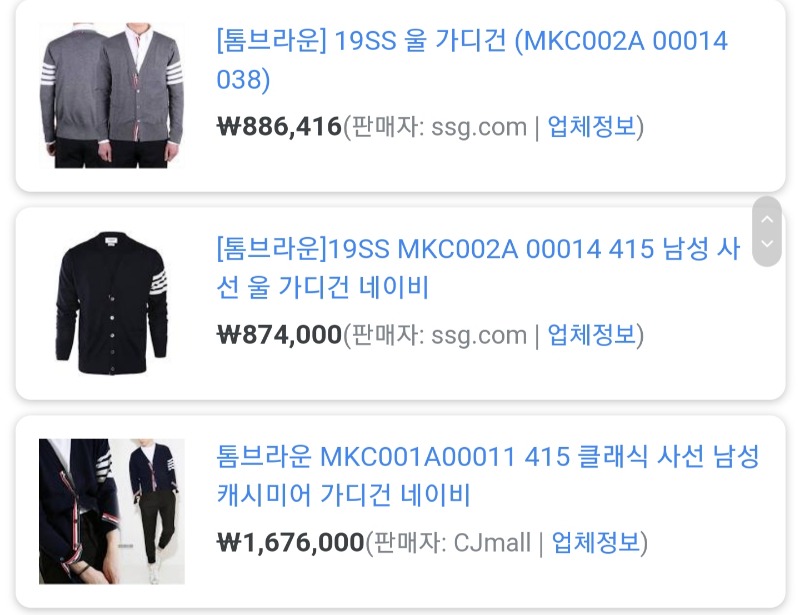View 업체정보 for the ₩874,000 item

[592, 335]
